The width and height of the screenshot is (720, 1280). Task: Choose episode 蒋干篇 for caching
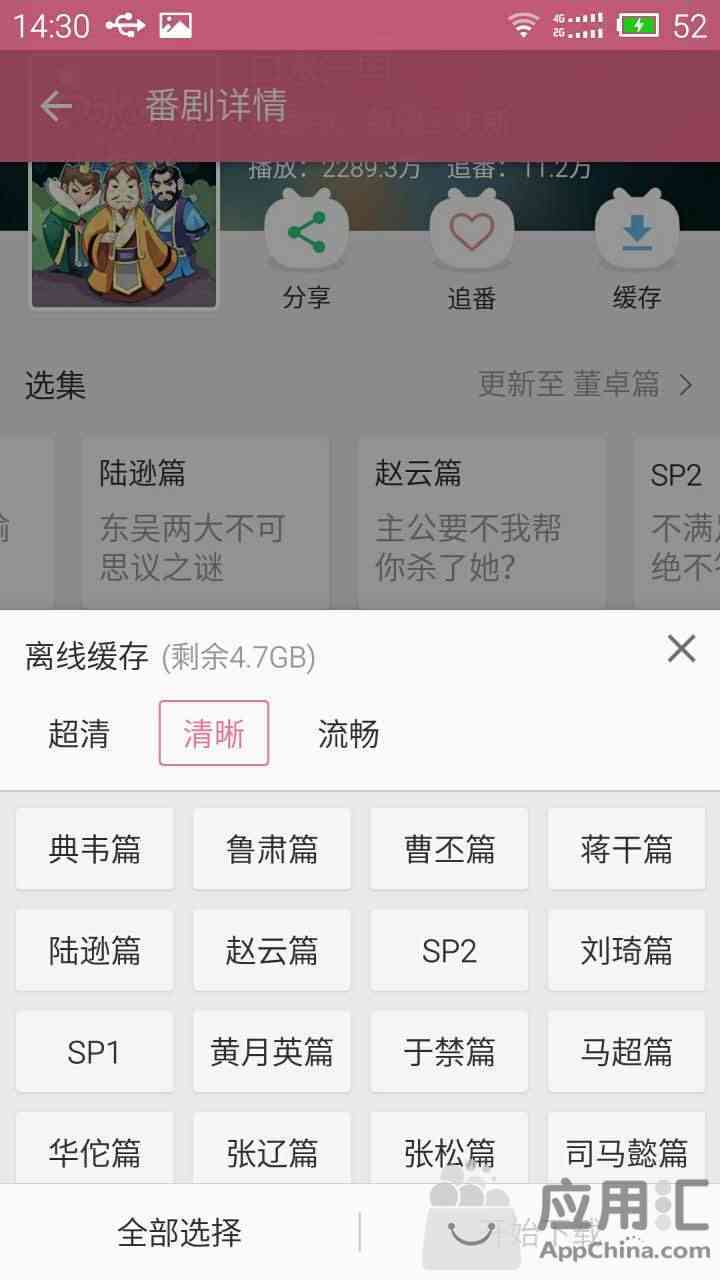[626, 849]
